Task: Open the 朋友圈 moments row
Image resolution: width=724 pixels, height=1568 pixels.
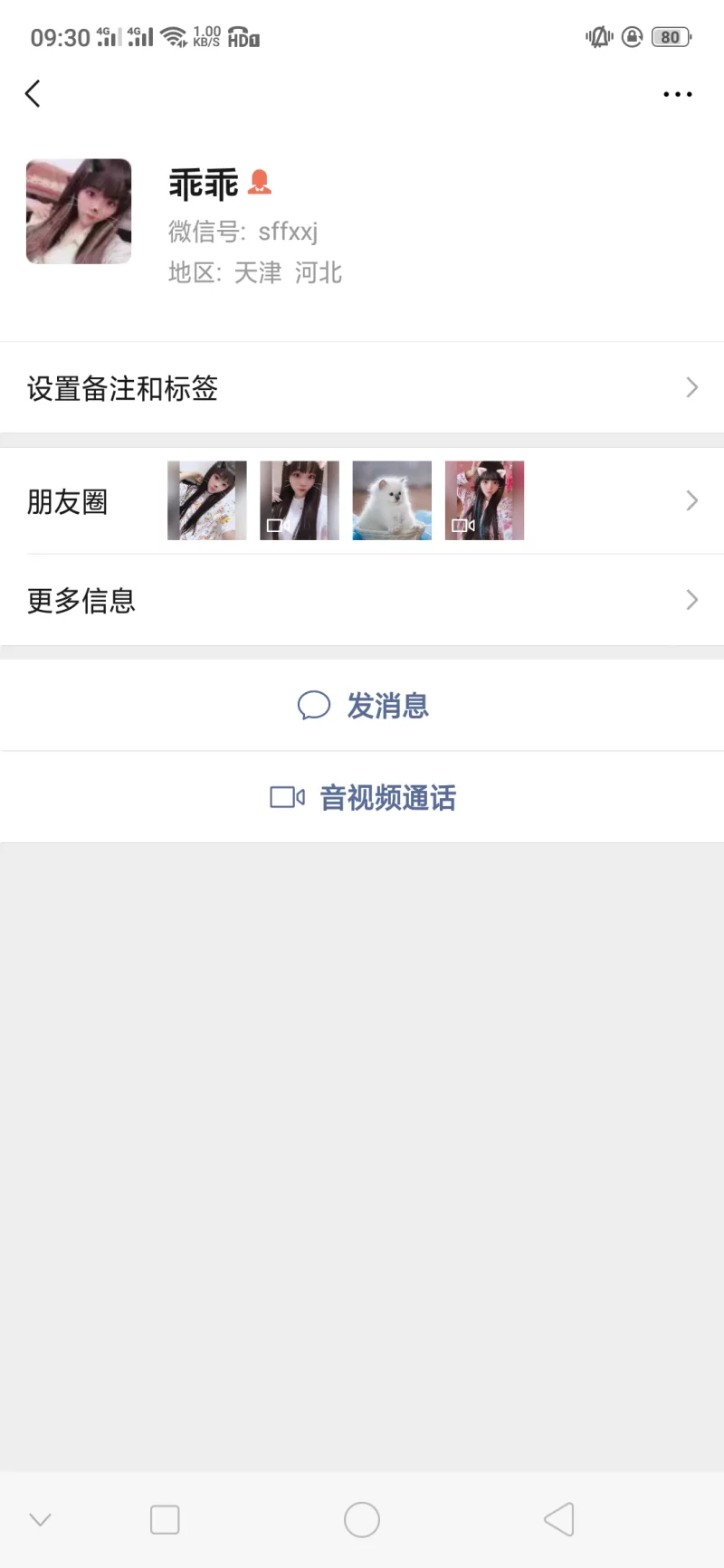Action: point(362,501)
